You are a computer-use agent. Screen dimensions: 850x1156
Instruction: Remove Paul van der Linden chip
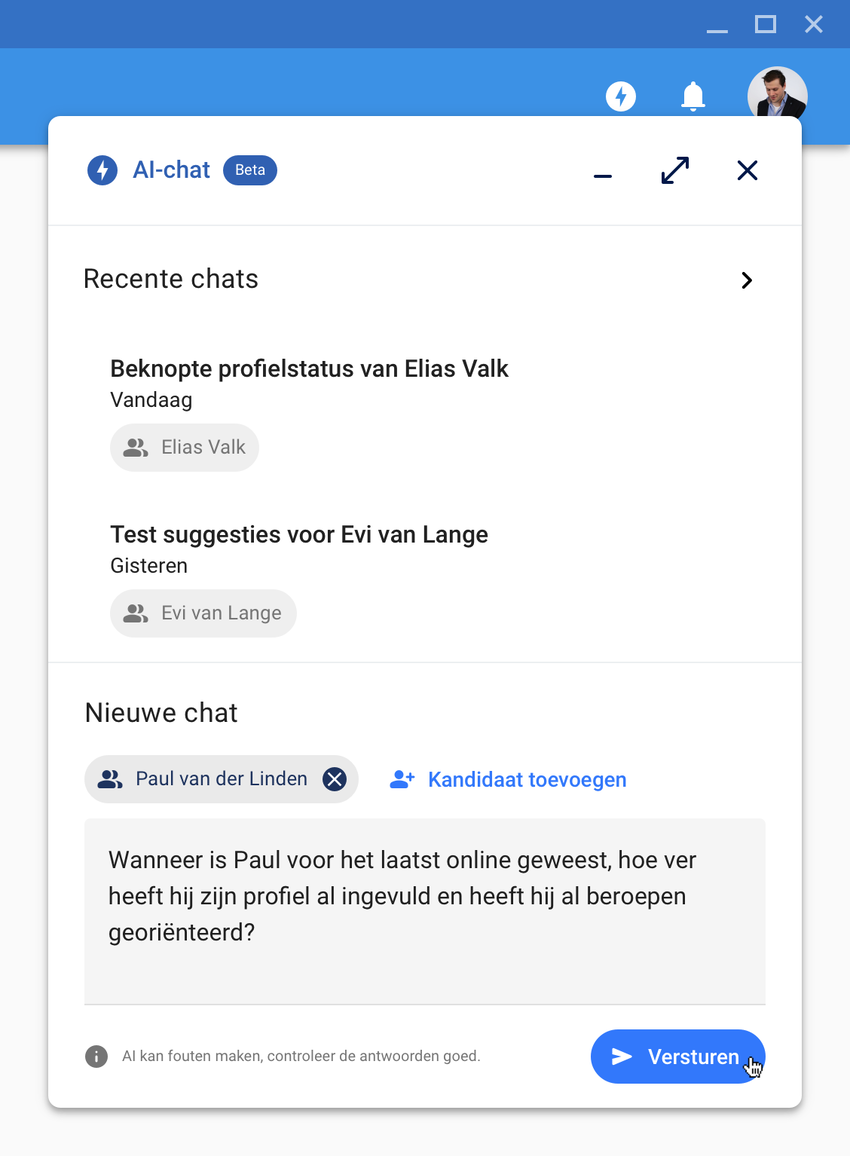pos(334,779)
